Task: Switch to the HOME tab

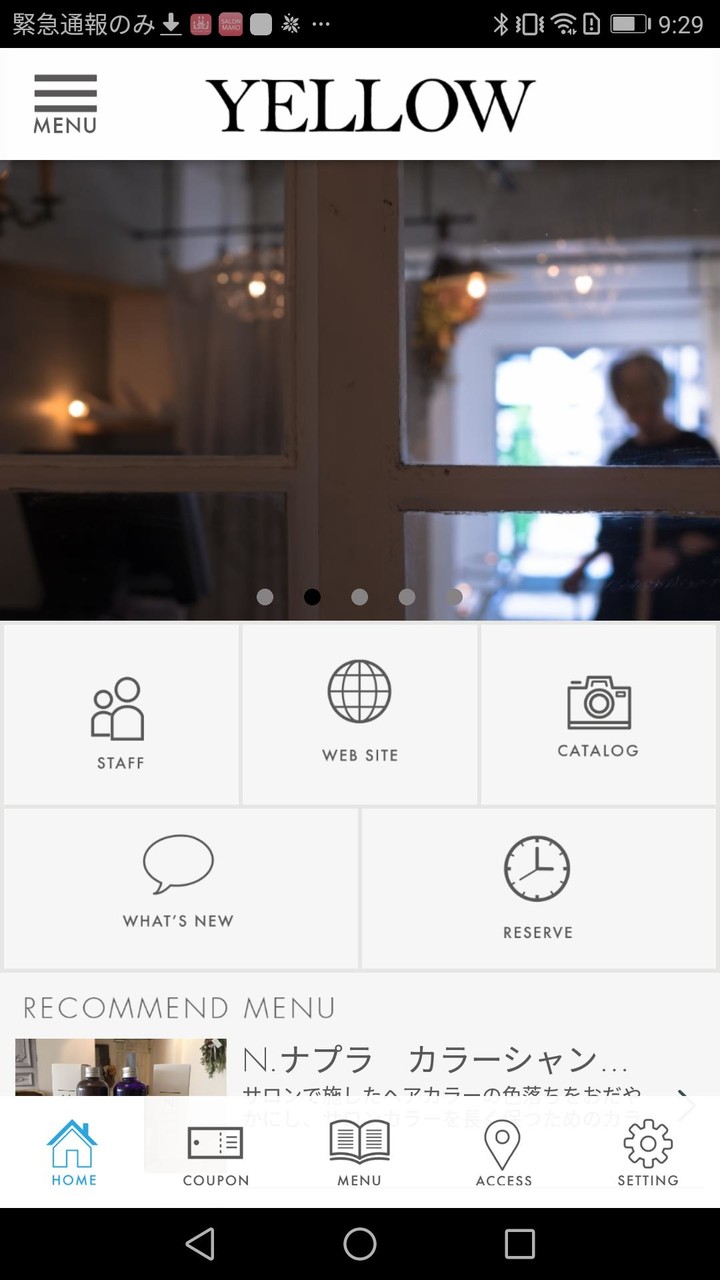Action: pyautogui.click(x=73, y=1153)
